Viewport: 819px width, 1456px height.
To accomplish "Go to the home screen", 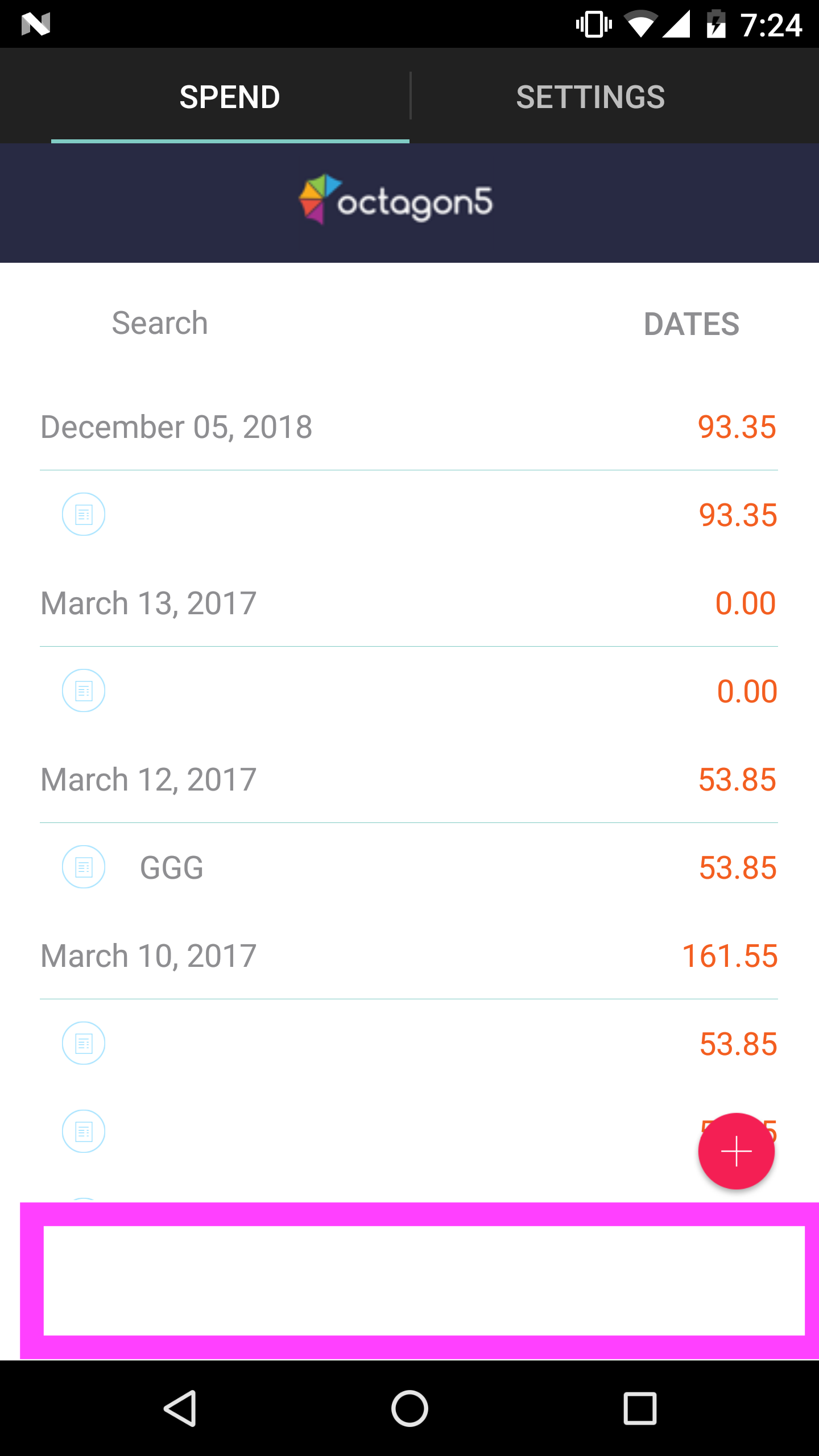I will click(409, 1408).
